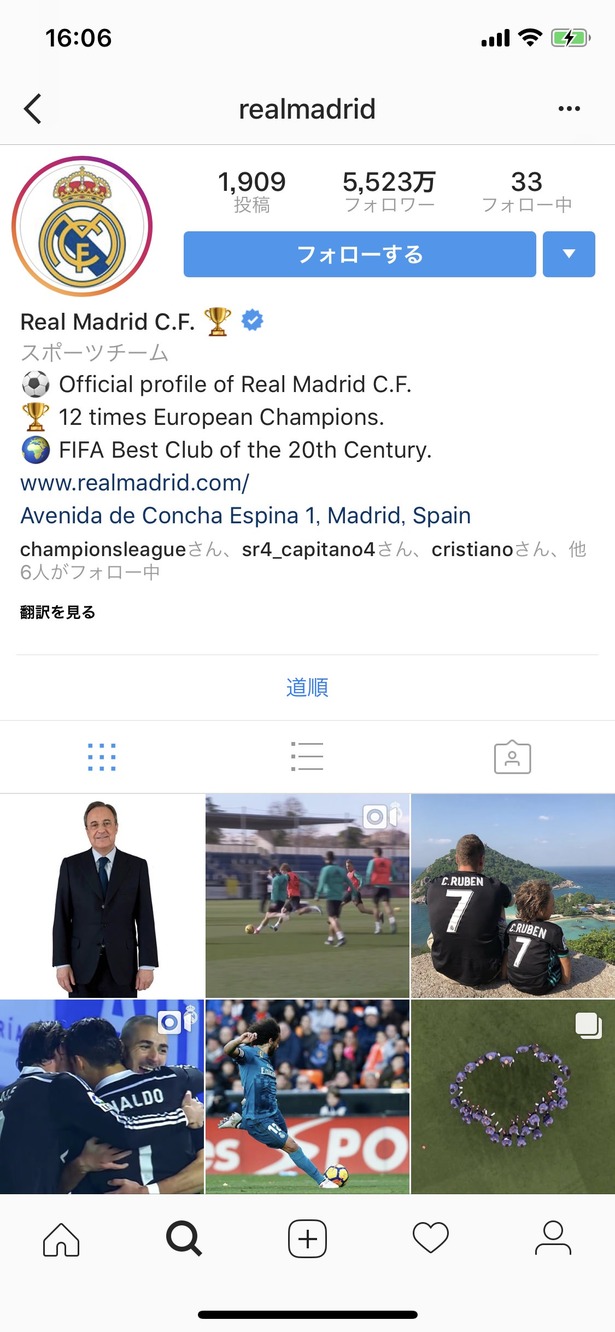Go to my own profile tab
The width and height of the screenshot is (615, 1332).
[x=553, y=1240]
